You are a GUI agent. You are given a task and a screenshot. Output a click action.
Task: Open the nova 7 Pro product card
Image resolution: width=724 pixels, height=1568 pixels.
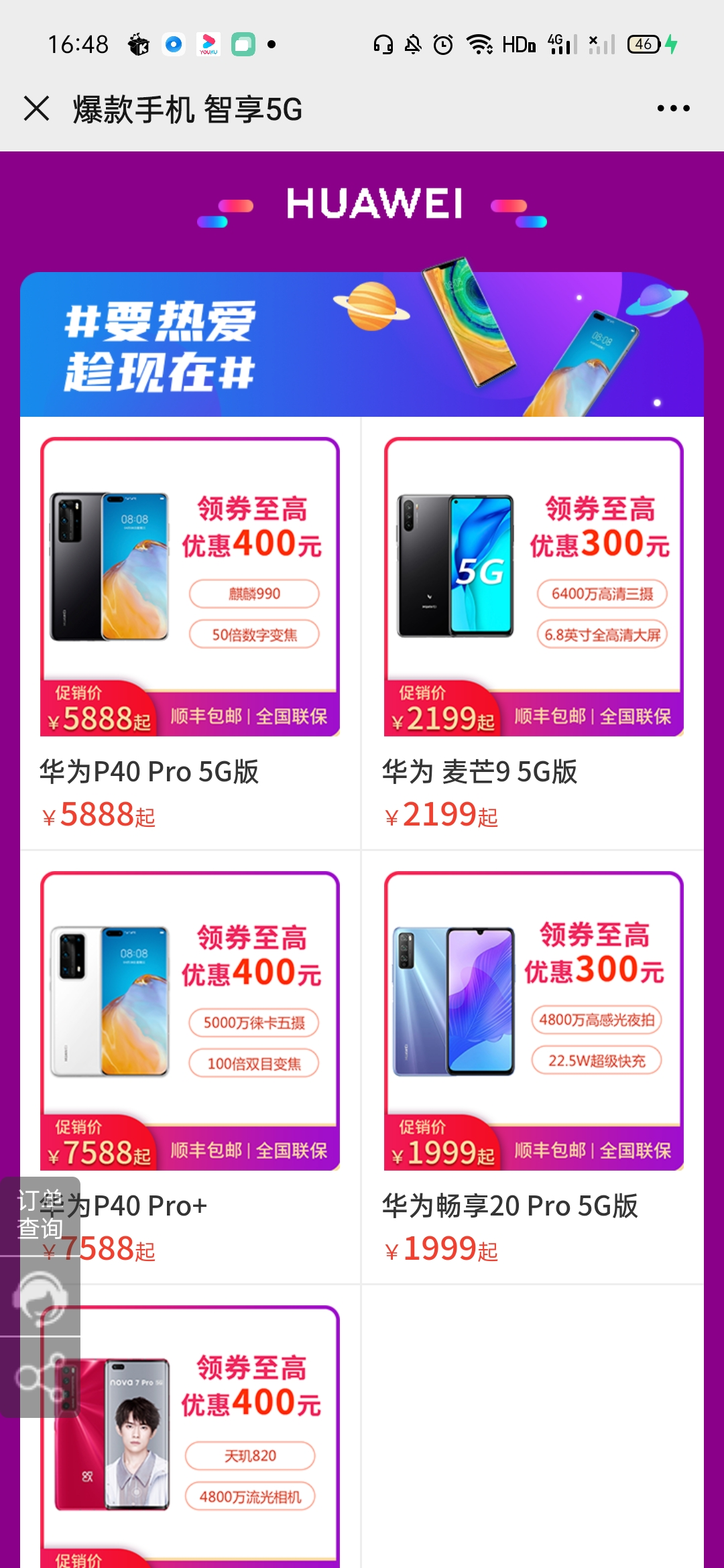tap(190, 1441)
